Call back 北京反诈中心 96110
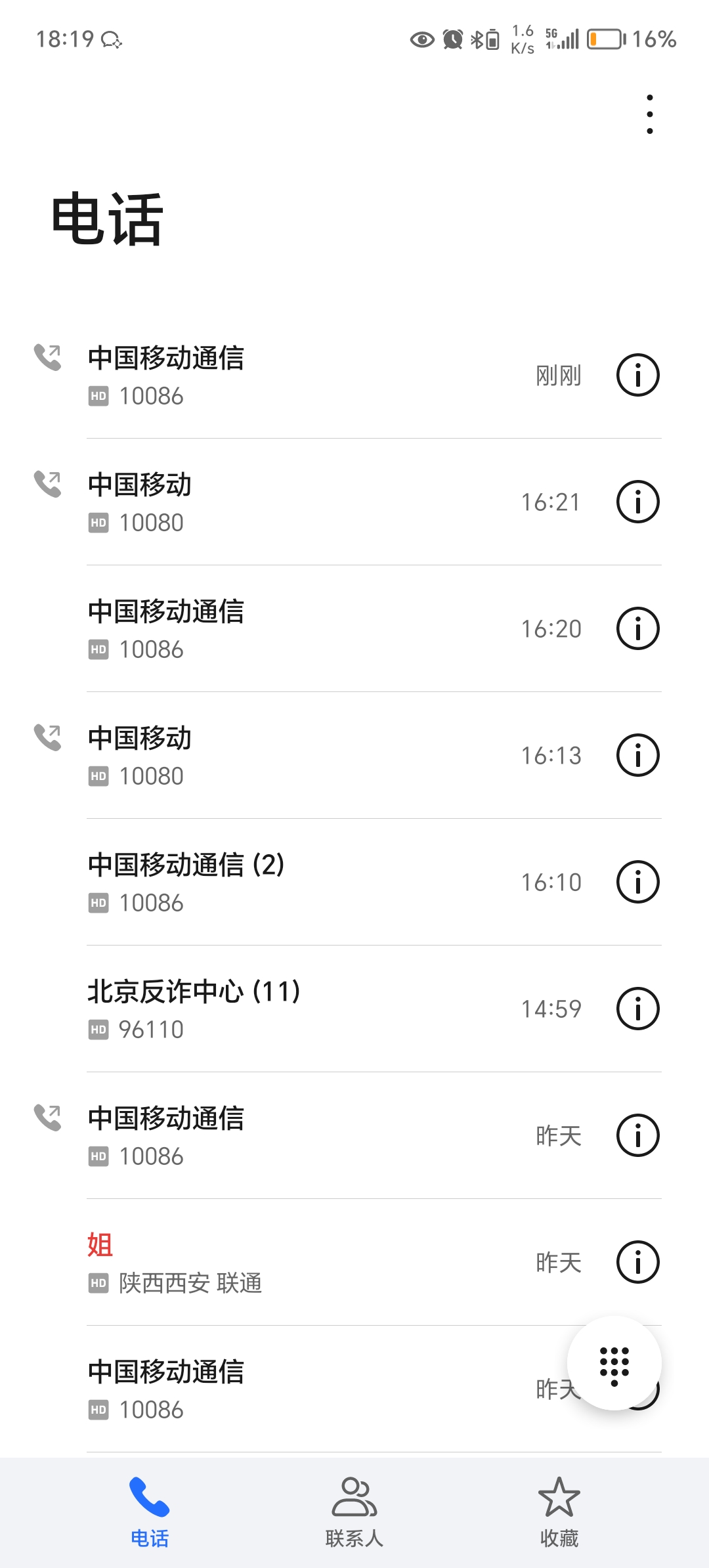 pos(295,1009)
